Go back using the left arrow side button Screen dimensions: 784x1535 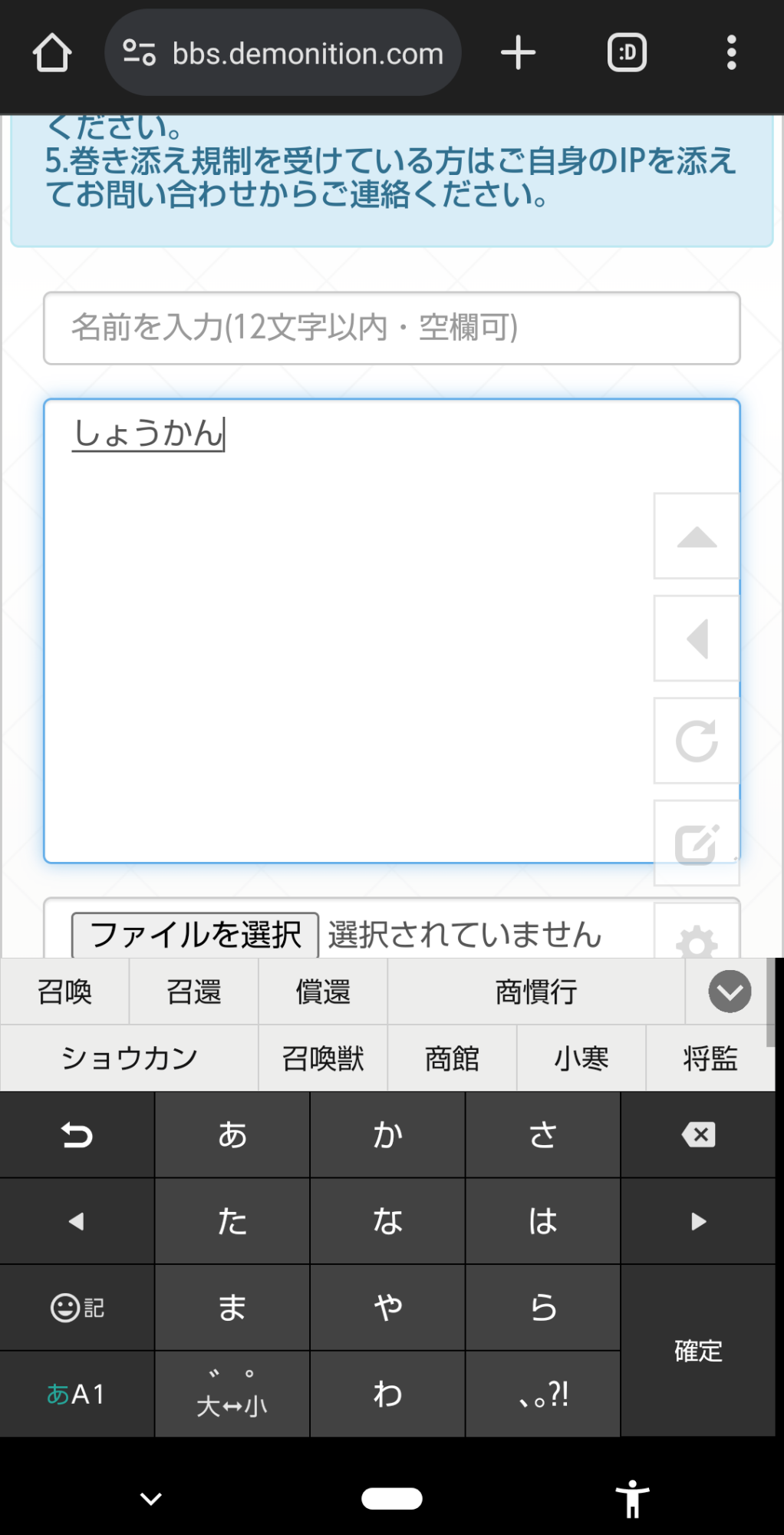click(x=697, y=639)
